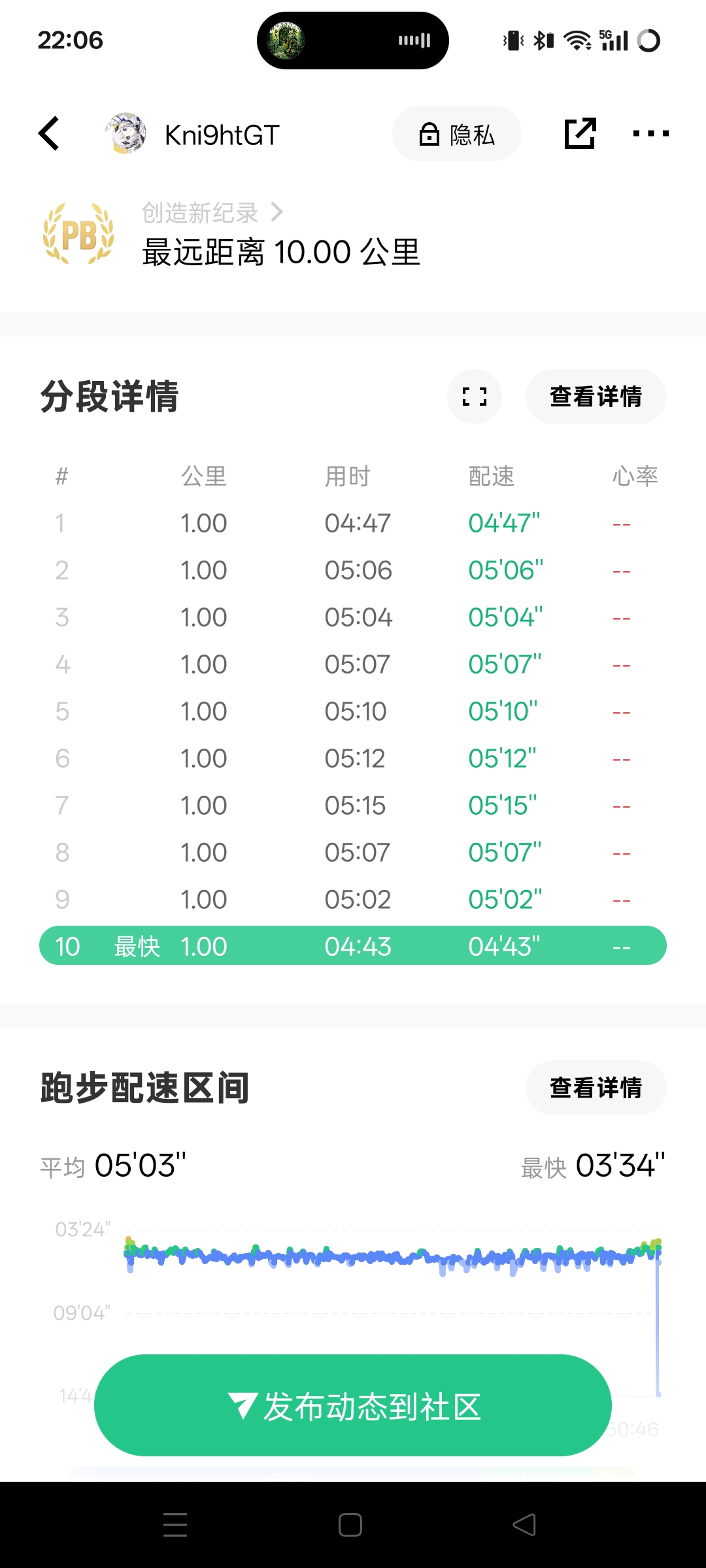Select the 分段详情 section header
Viewport: 706px width, 1568px height.
coord(111,399)
